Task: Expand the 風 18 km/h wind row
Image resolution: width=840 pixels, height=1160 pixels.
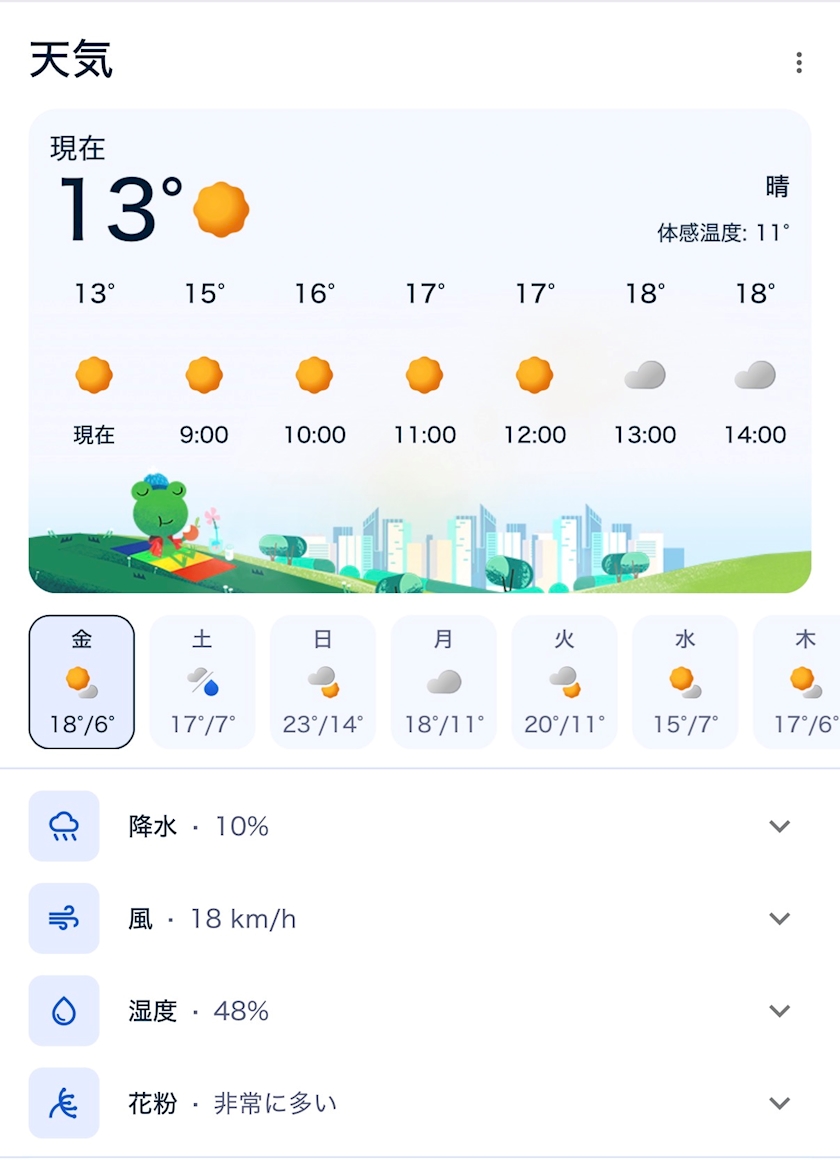Action: [420, 918]
